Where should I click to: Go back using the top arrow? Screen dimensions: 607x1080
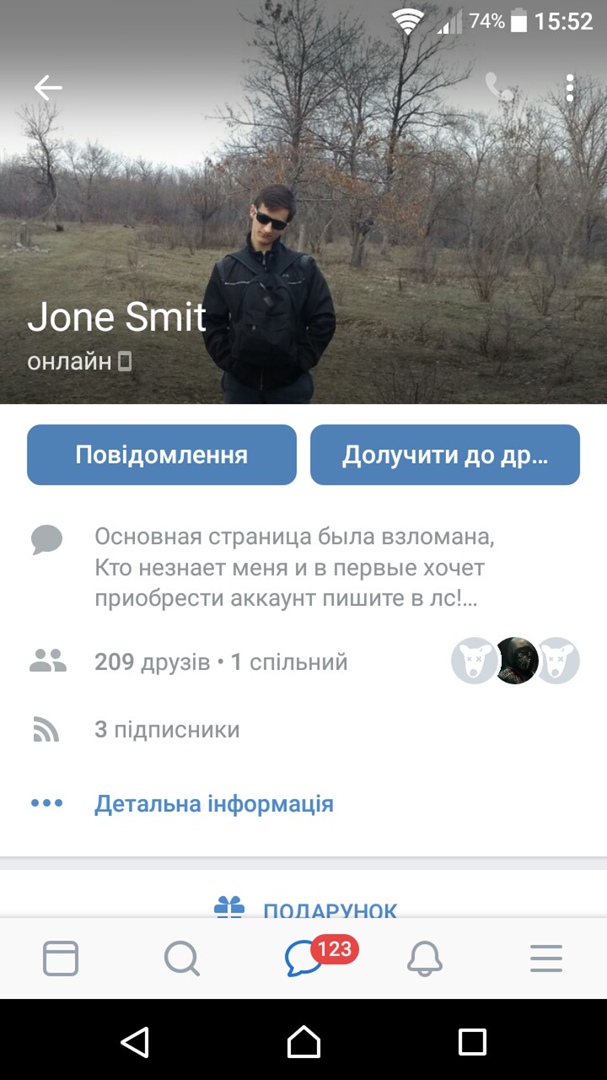(48, 88)
